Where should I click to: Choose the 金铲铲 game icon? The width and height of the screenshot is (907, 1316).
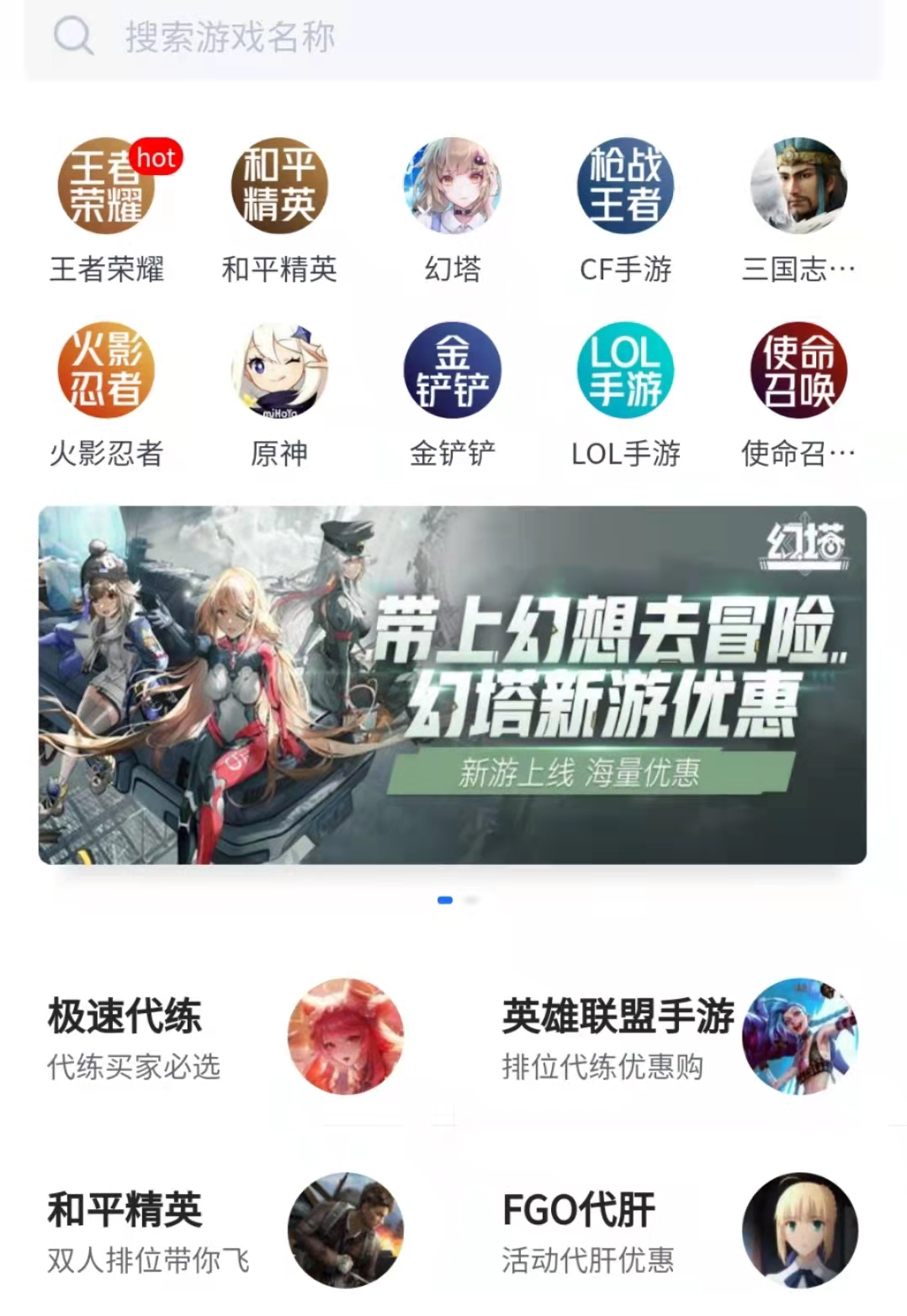click(x=453, y=370)
